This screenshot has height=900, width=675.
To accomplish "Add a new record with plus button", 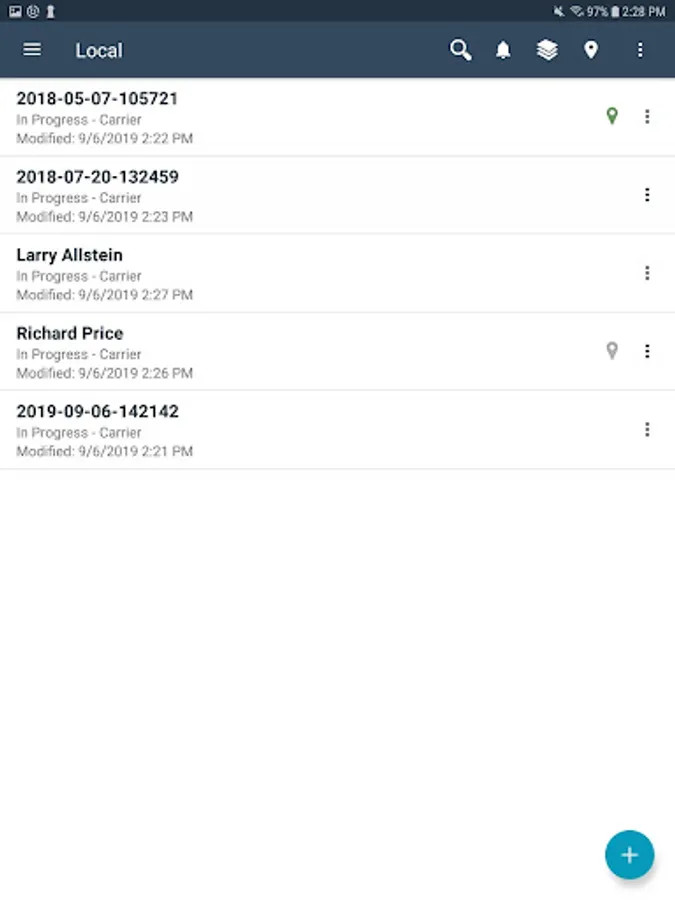I will (x=630, y=855).
